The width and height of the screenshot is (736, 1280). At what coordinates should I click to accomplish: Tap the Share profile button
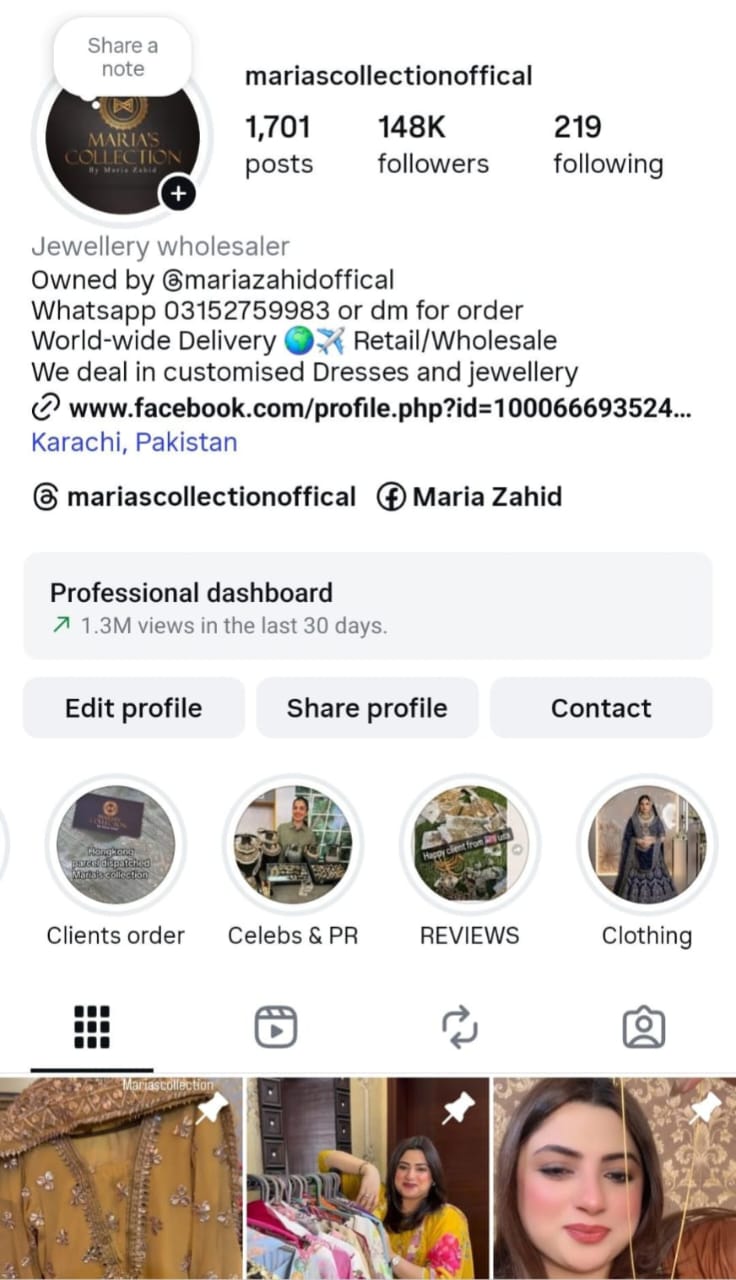coord(367,708)
